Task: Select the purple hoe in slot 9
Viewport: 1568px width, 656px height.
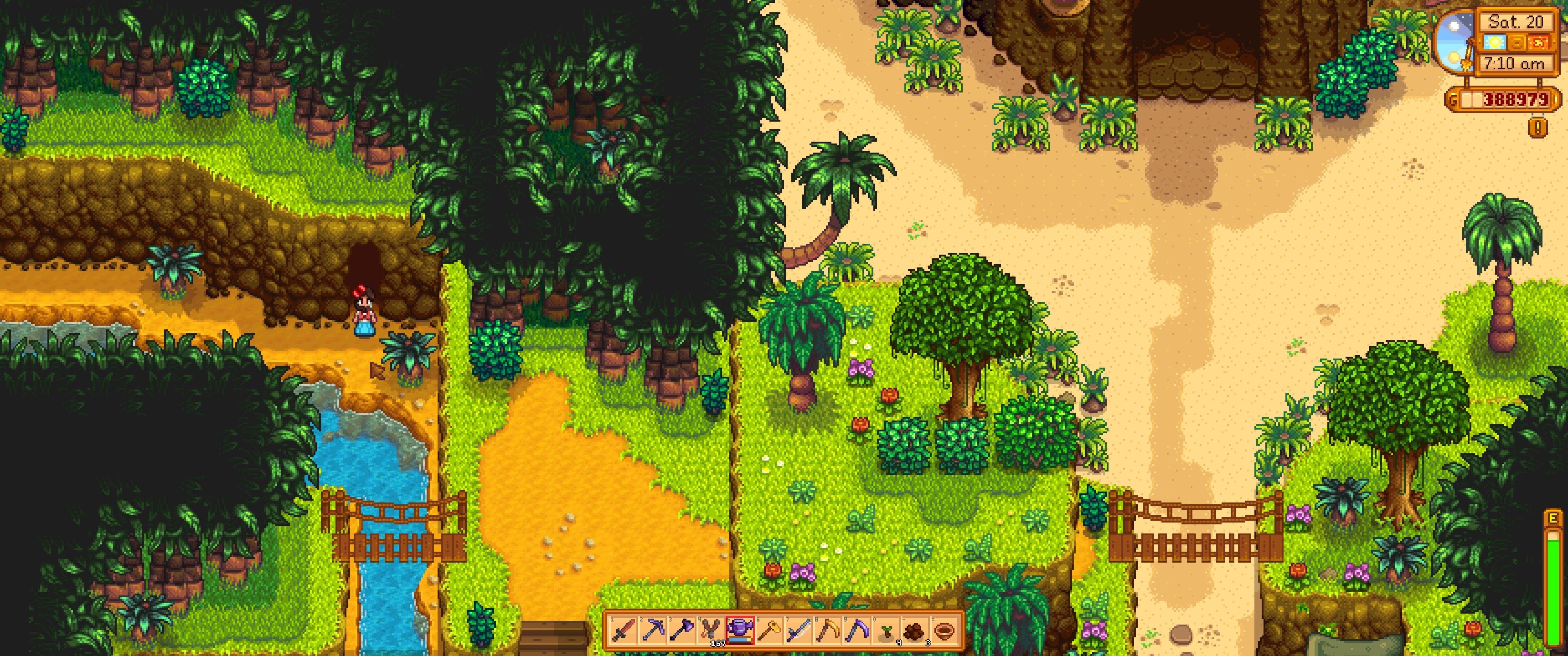Action: (856, 630)
